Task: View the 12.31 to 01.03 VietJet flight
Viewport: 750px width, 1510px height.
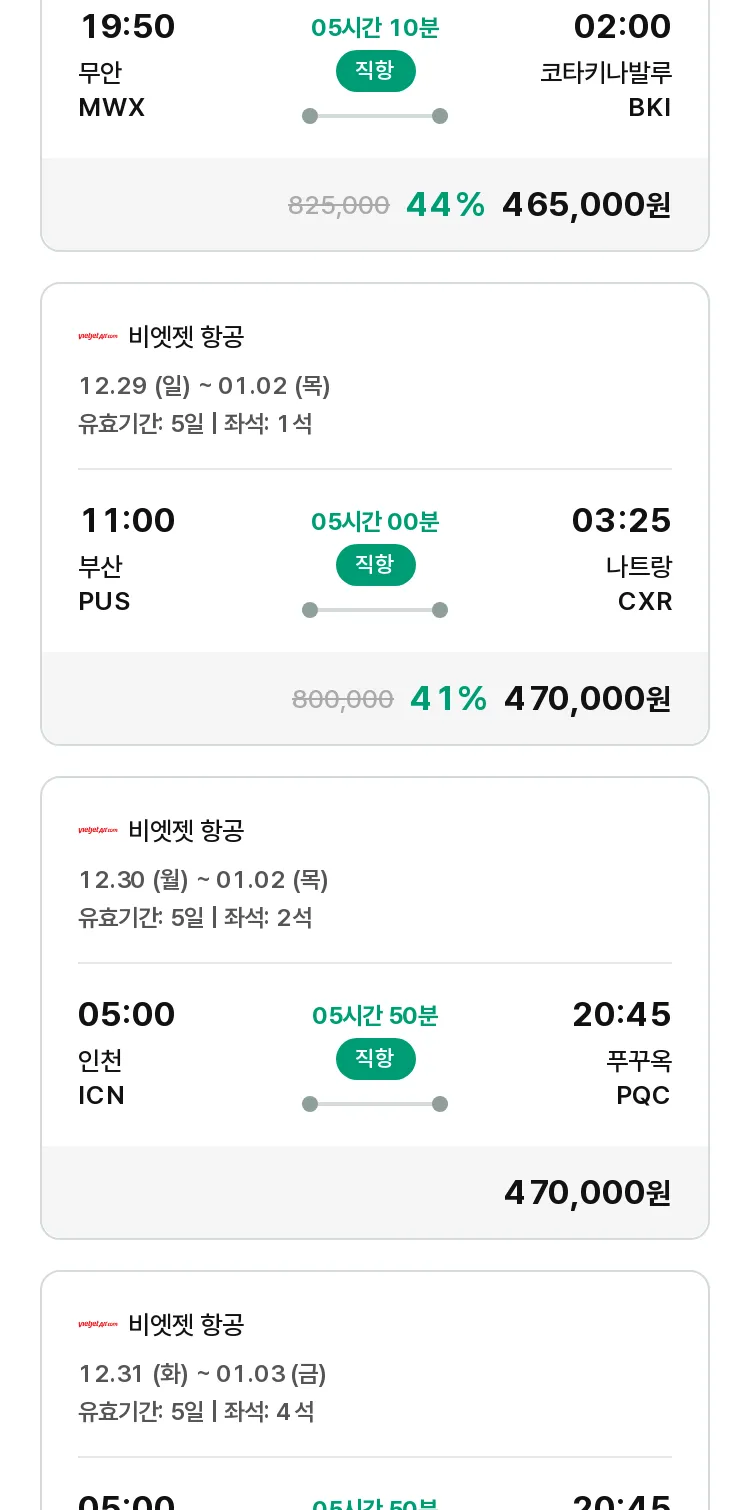Action: (375, 1390)
